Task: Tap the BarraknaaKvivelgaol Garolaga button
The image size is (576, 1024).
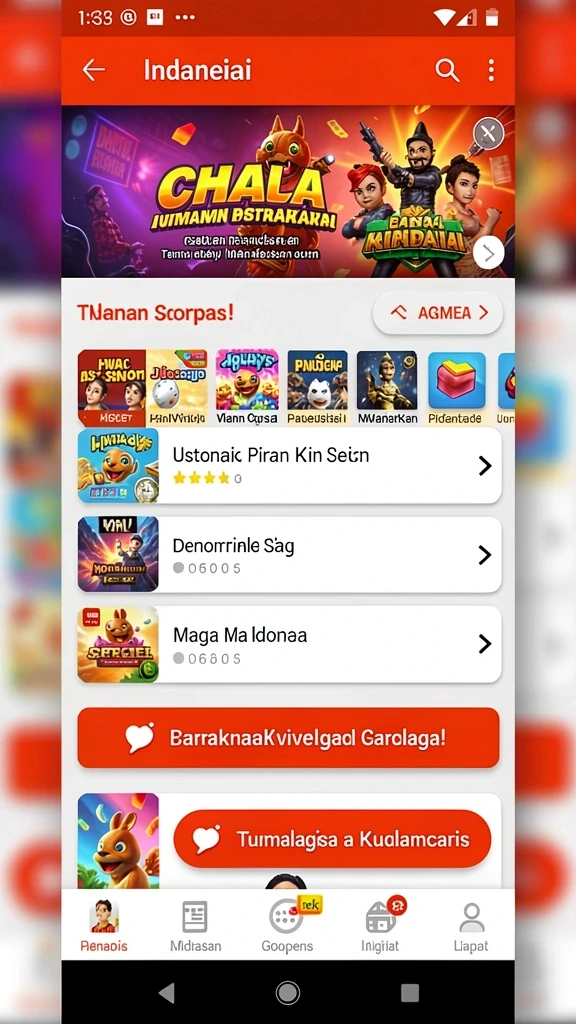Action: coord(288,738)
